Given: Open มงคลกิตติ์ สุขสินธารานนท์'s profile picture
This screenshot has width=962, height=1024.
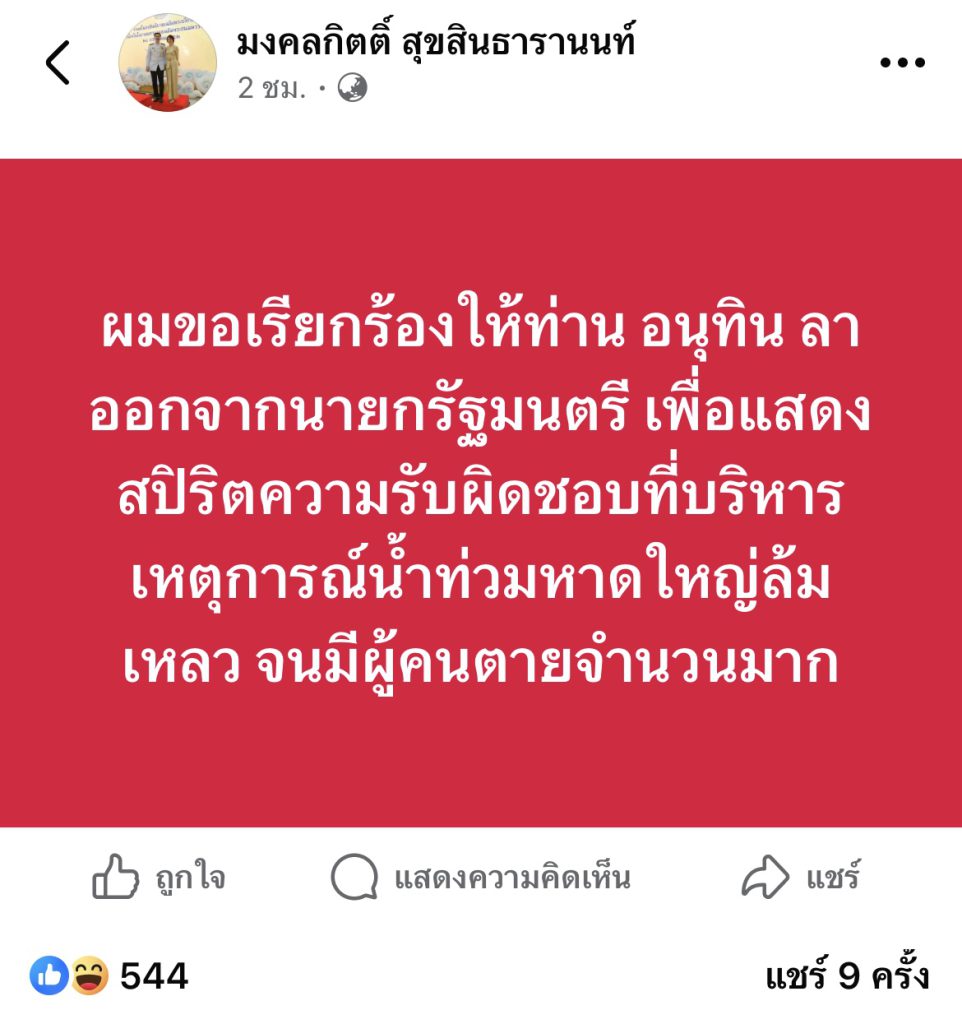Looking at the screenshot, I should coord(168,63).
